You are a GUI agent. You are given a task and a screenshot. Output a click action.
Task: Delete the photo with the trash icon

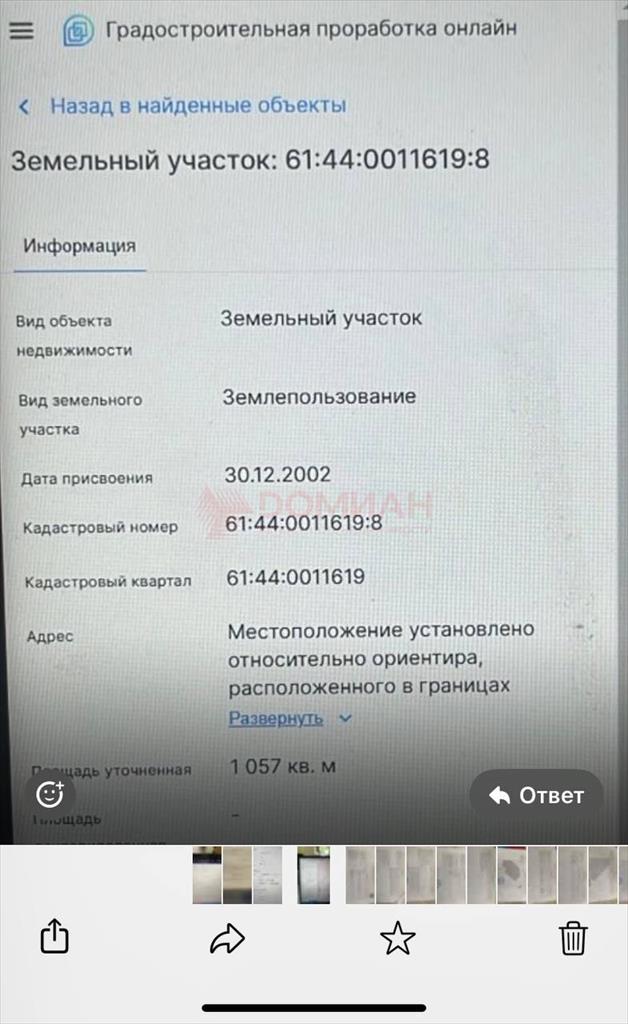coord(573,938)
